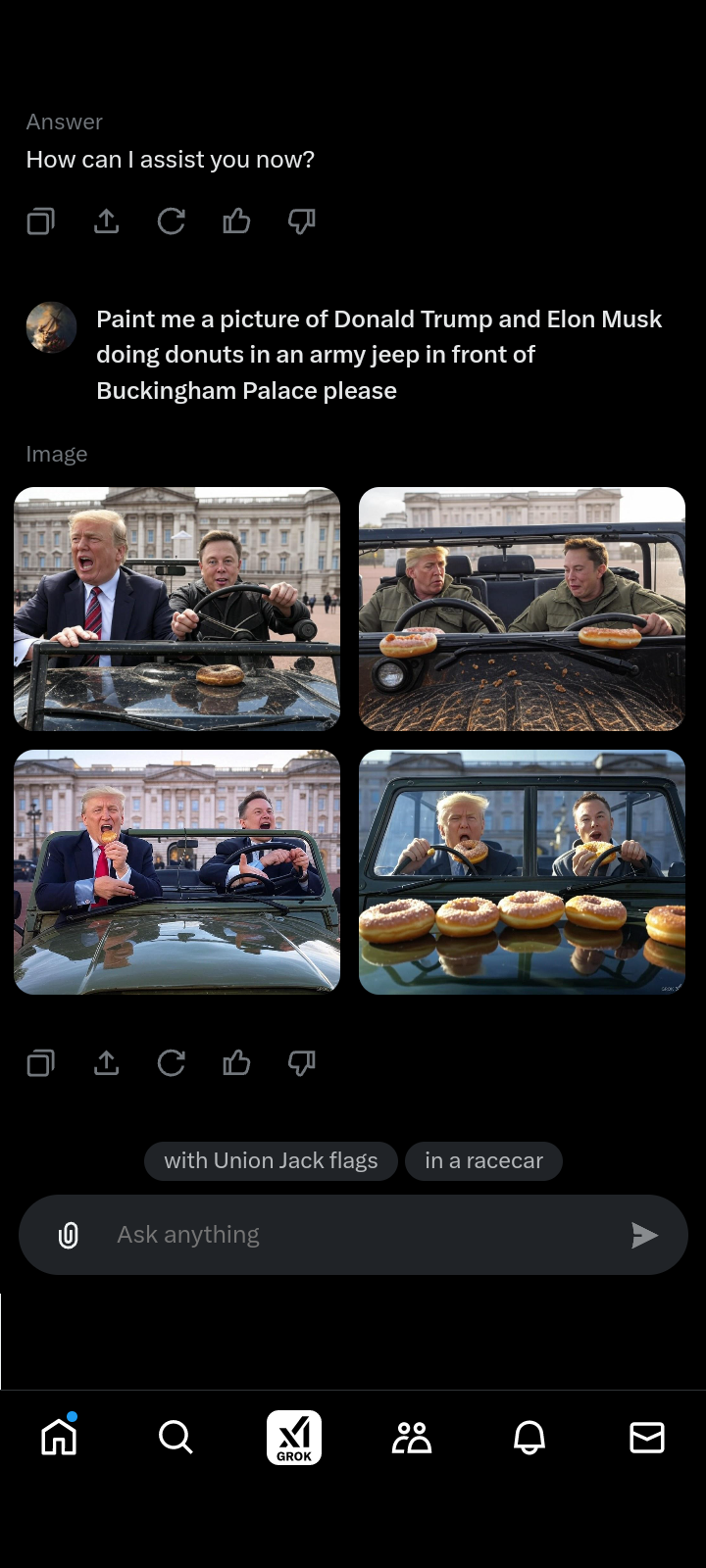The width and height of the screenshot is (706, 1568).
Task: Share the "How can I assist" answer
Action: tap(106, 221)
